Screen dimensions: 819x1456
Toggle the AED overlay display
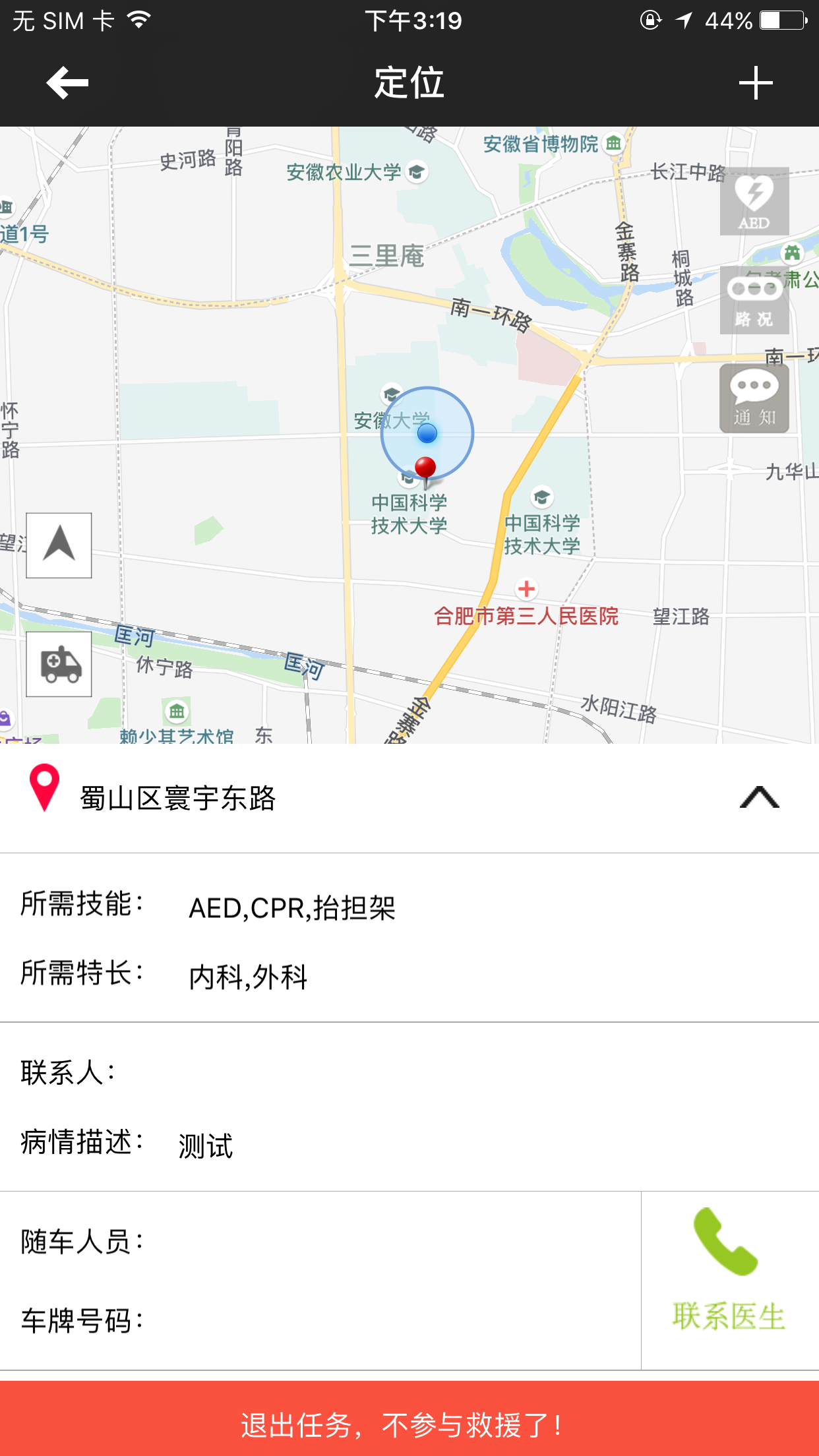754,204
